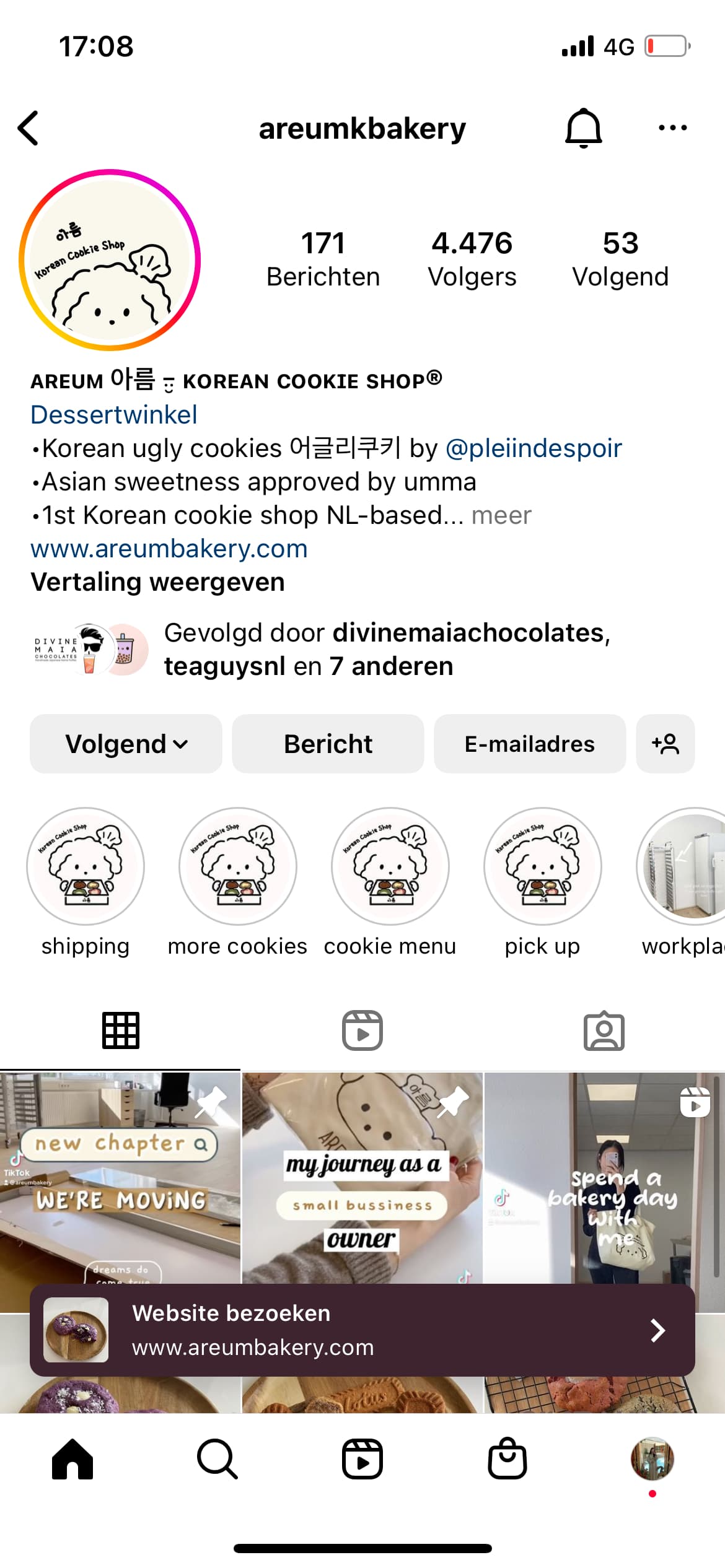725x1568 pixels.
Task: Go back using the top-left arrow
Action: [29, 128]
